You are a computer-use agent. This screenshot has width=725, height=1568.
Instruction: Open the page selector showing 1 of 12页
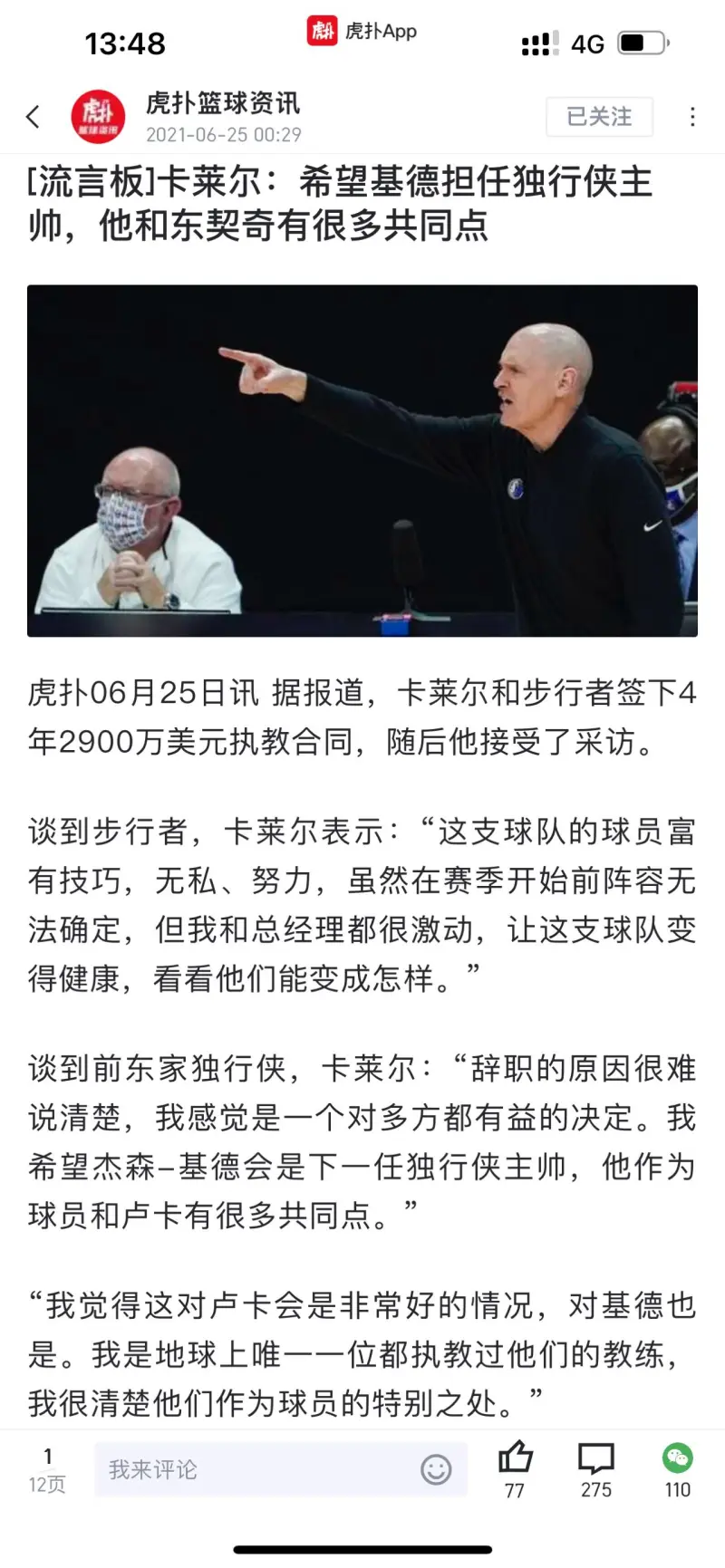[47, 1469]
